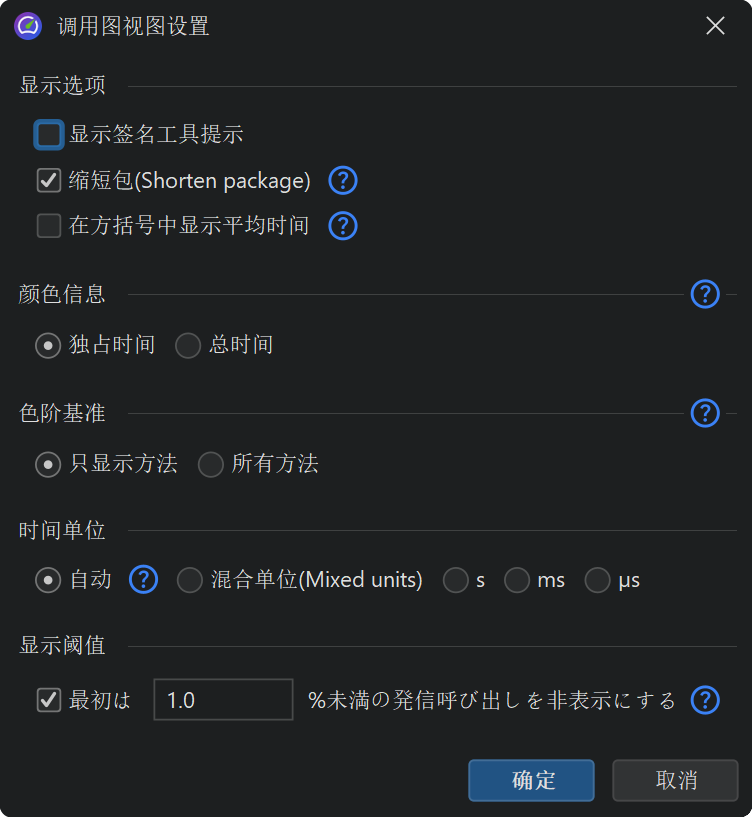752x817 pixels.
Task: Open help next to 自动
Action: pos(144,580)
